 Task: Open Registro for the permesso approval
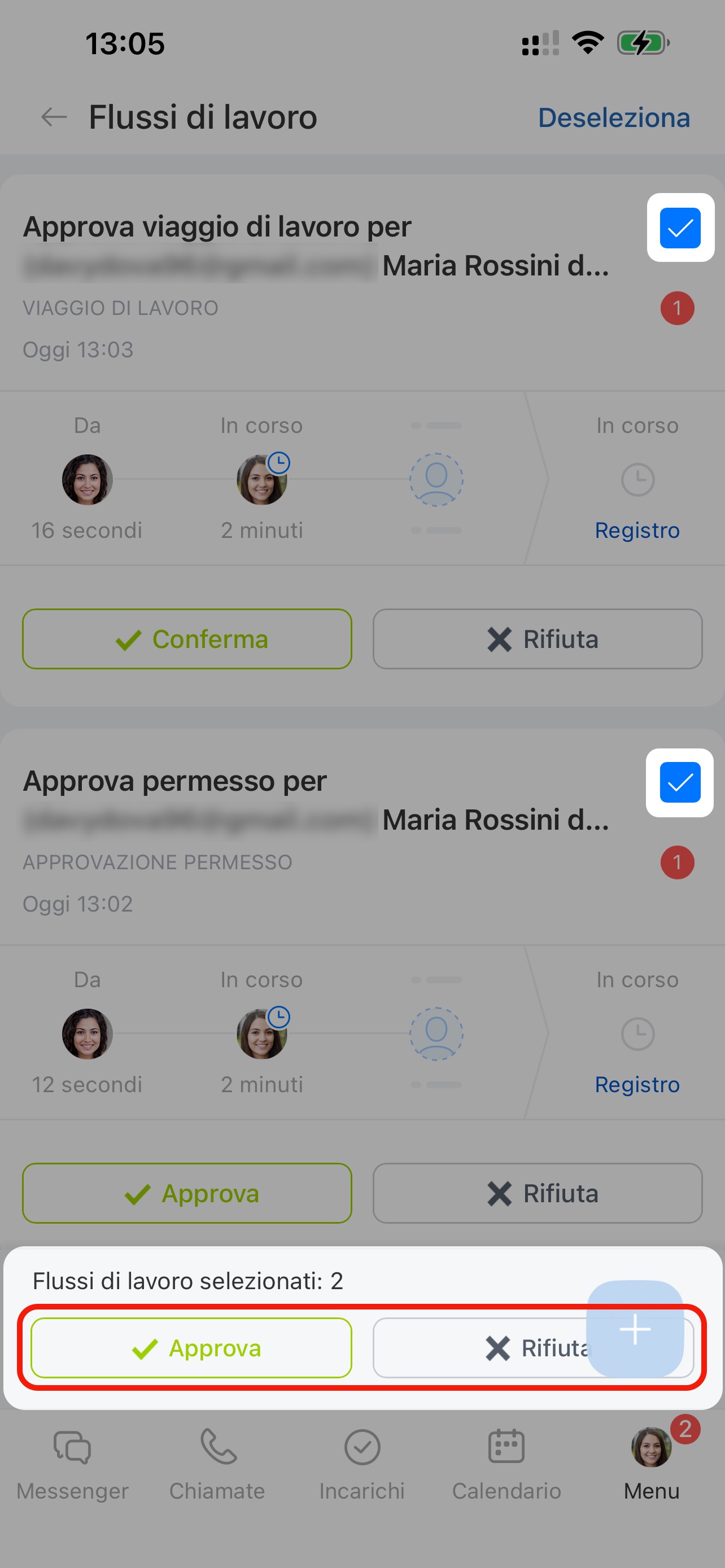pos(637,1085)
